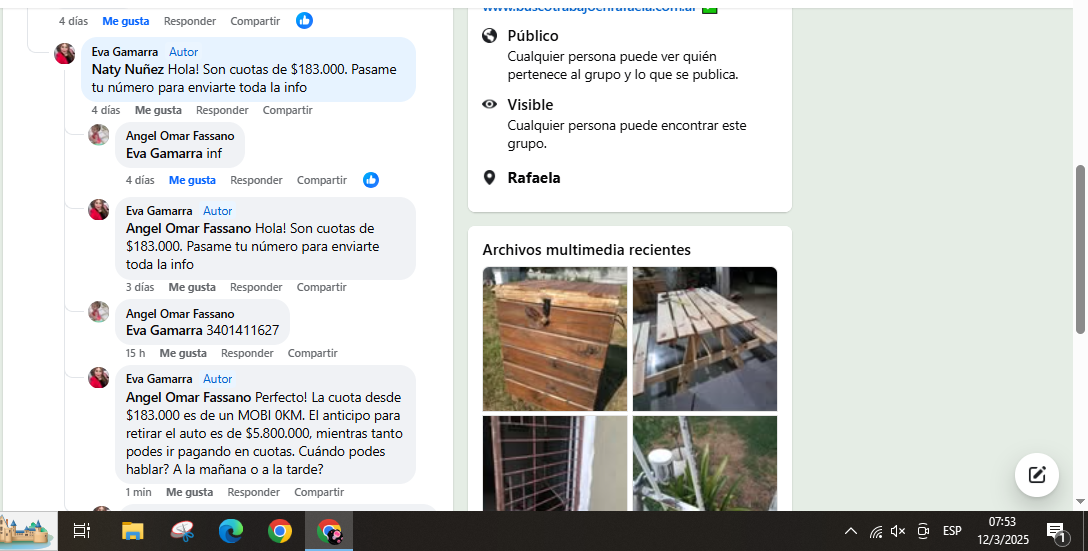Share Eva Gamarra's reply to Naty Nuñez
1088x551 pixels.
coord(287,110)
